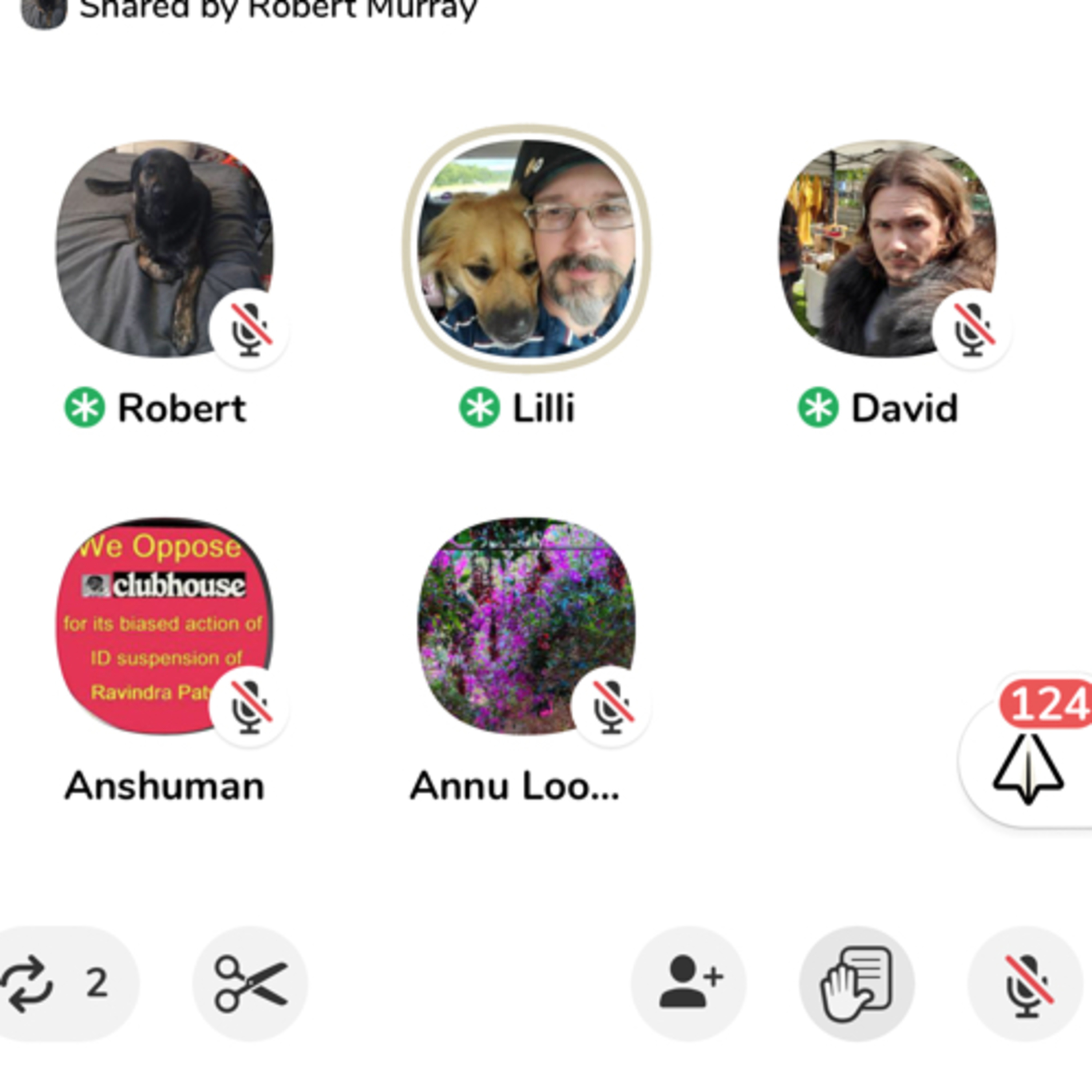Screen dimensions: 1092x1092
Task: Create a clip with the scissors icon
Action: coord(250,984)
